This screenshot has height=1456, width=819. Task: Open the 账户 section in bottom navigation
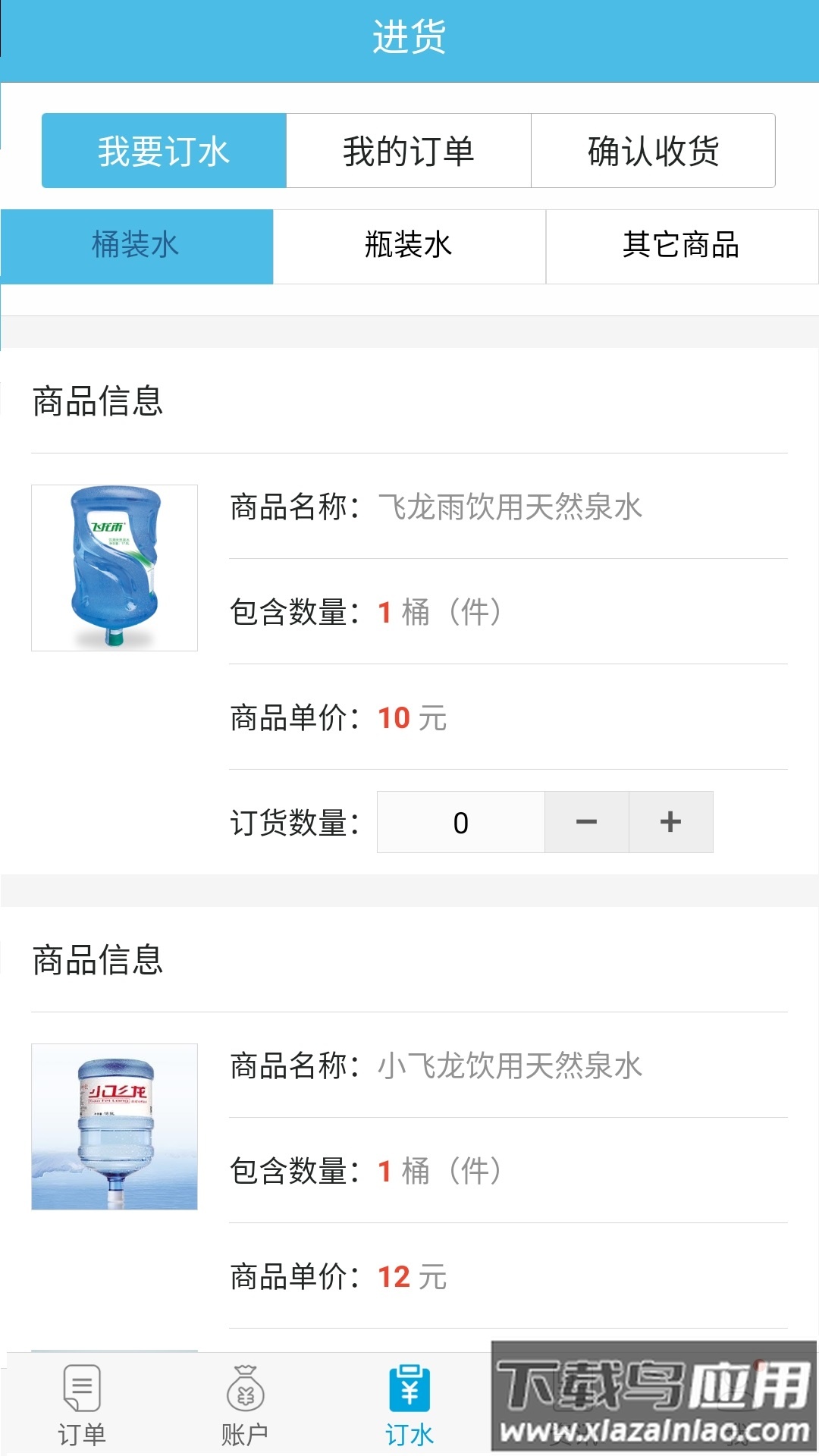[x=245, y=1410]
